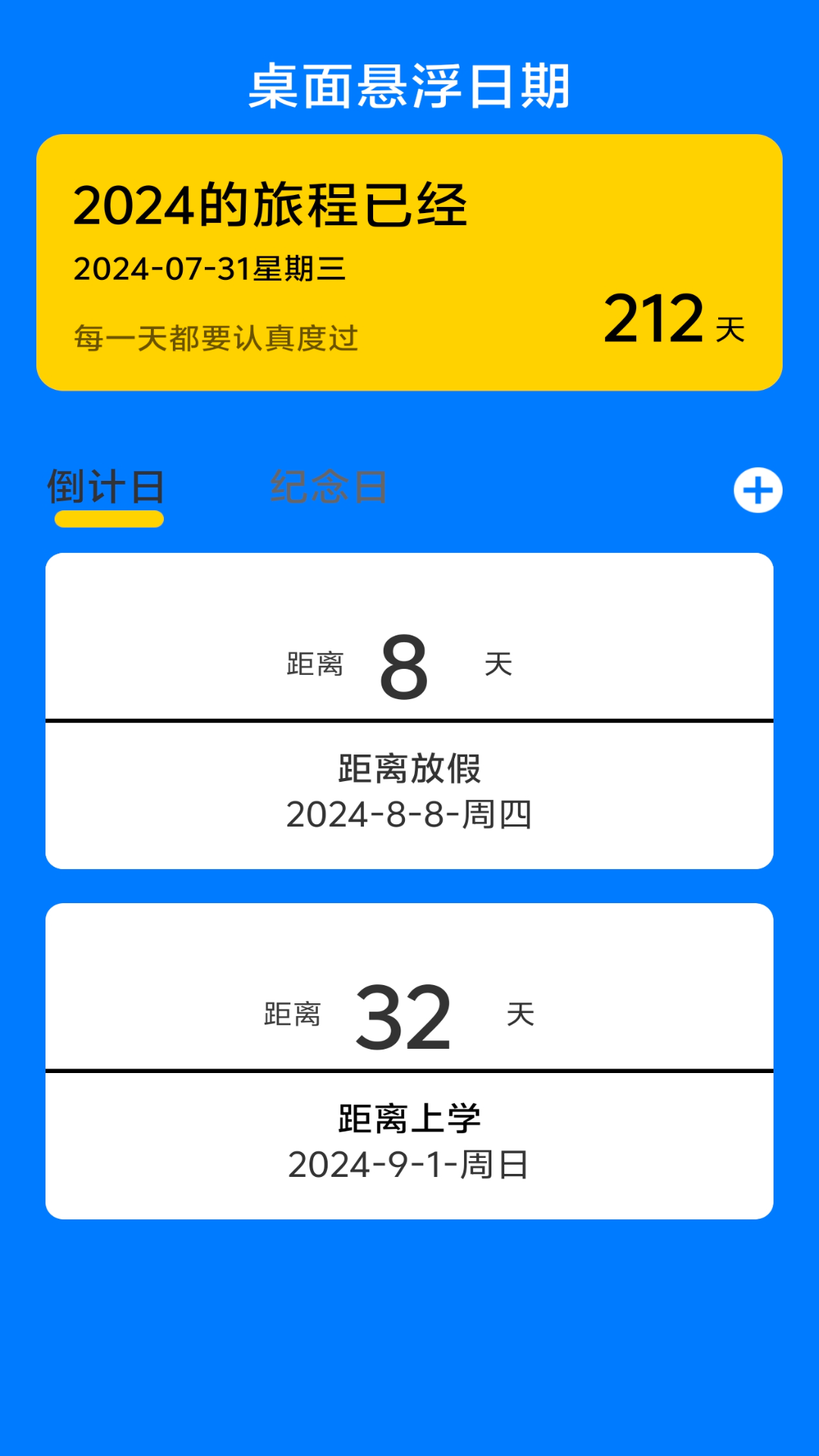
Task: Open the yellow 2024的旅程已经 card
Action: [409, 262]
